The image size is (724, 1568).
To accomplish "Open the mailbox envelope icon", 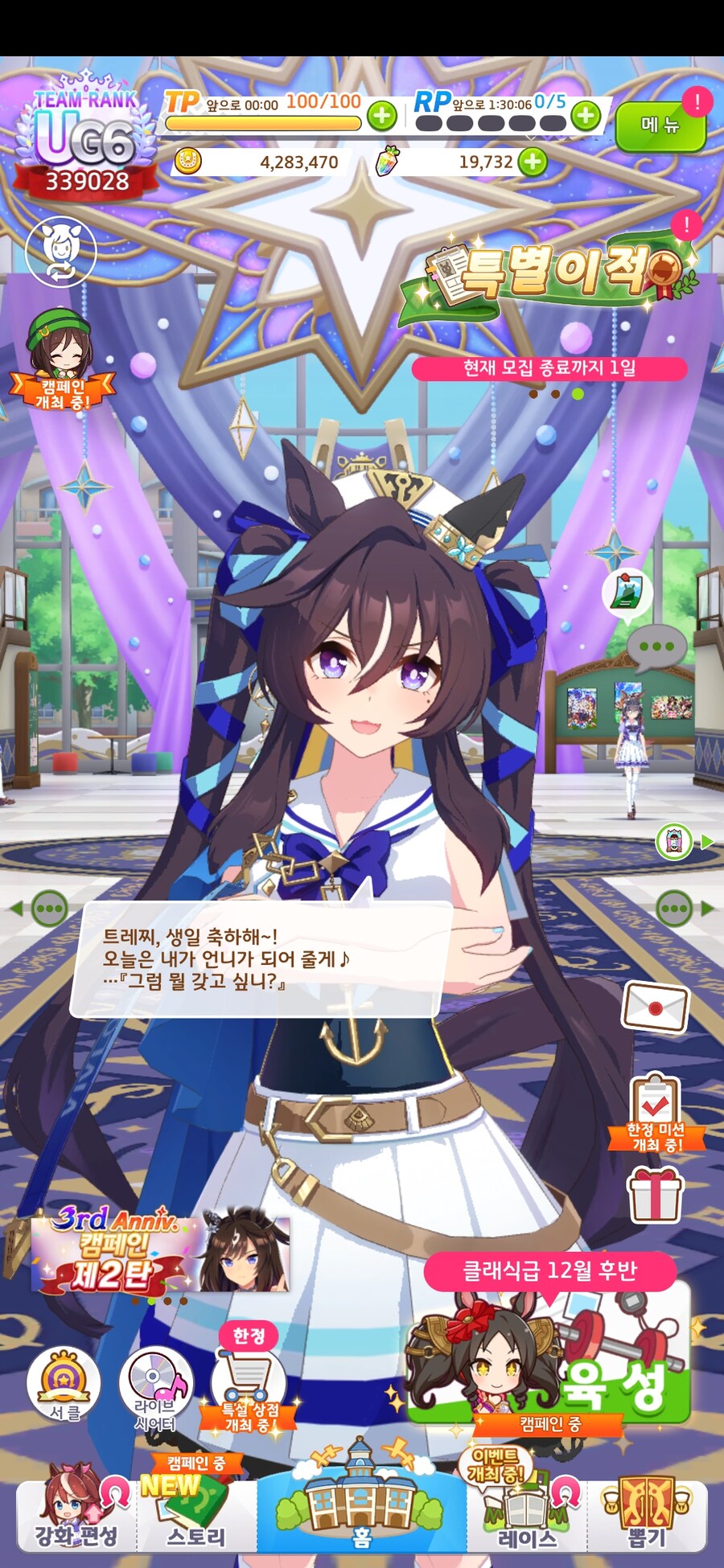I will pyautogui.click(x=655, y=1007).
